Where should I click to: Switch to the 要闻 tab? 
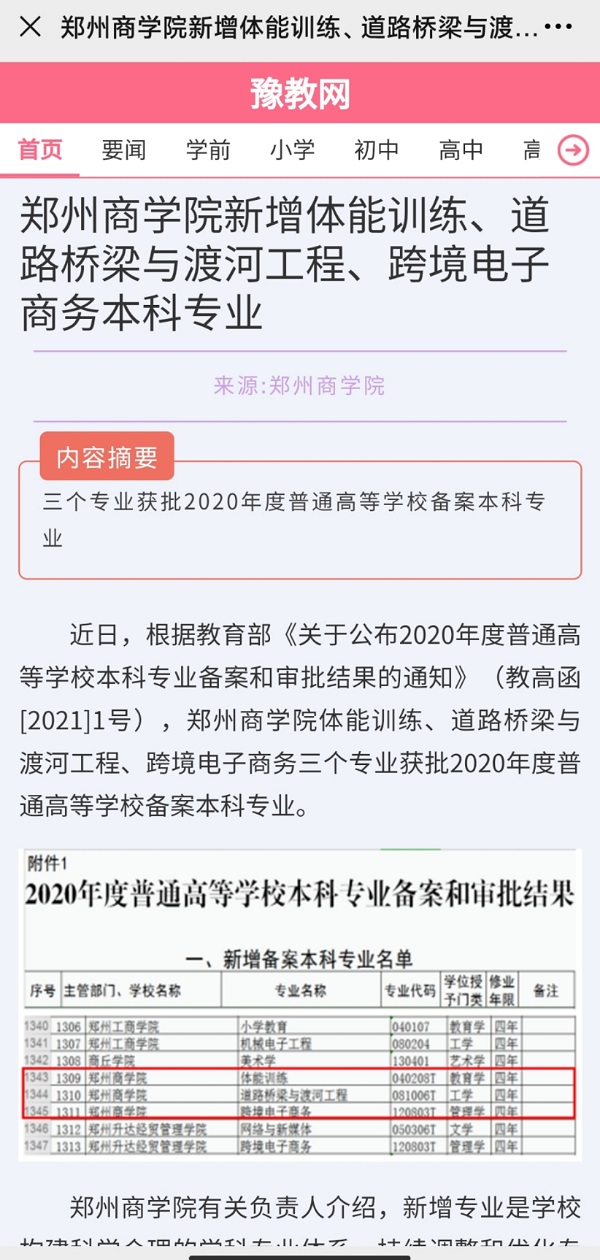pos(124,150)
